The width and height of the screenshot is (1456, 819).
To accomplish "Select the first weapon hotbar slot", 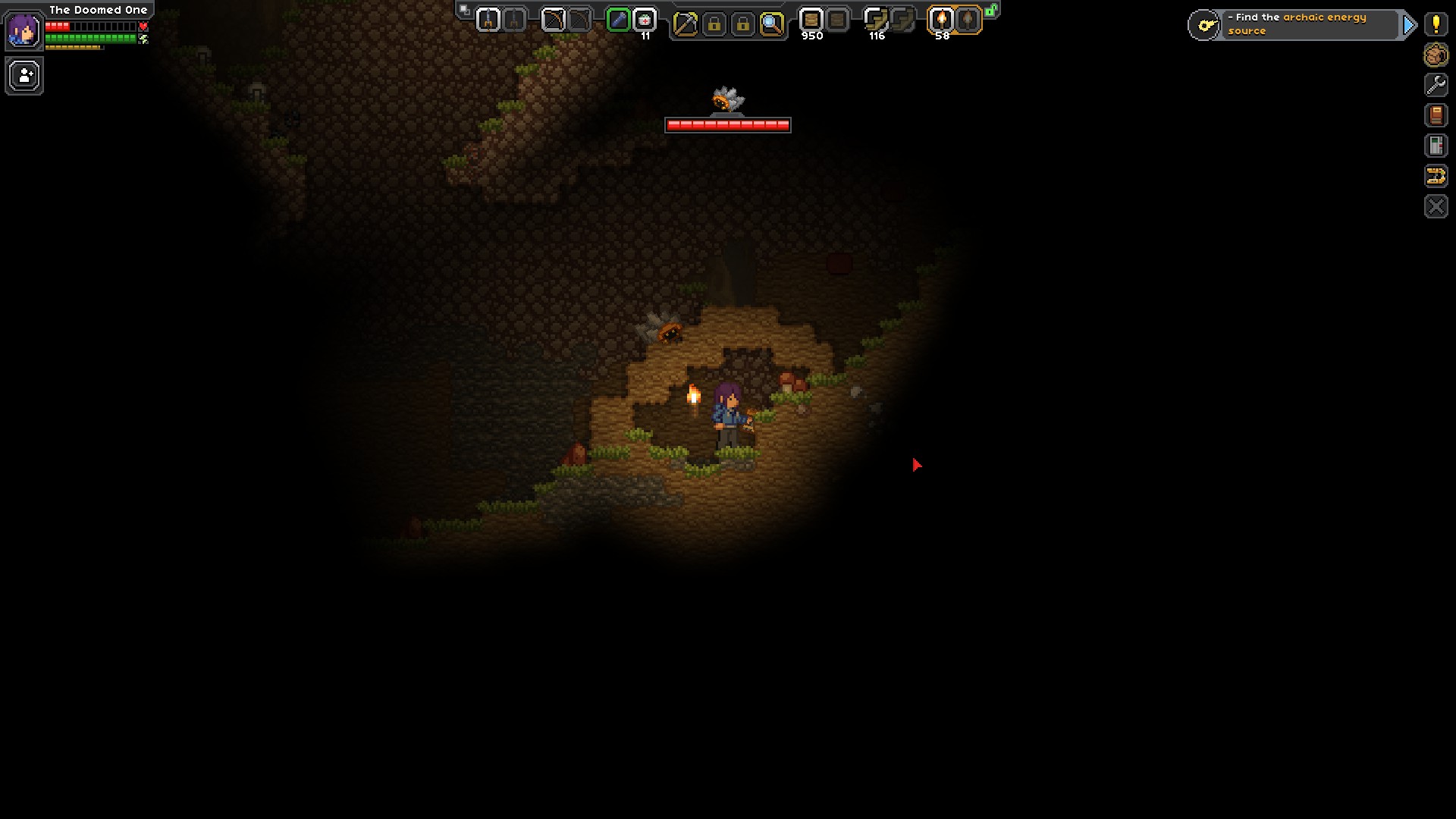I will [488, 20].
